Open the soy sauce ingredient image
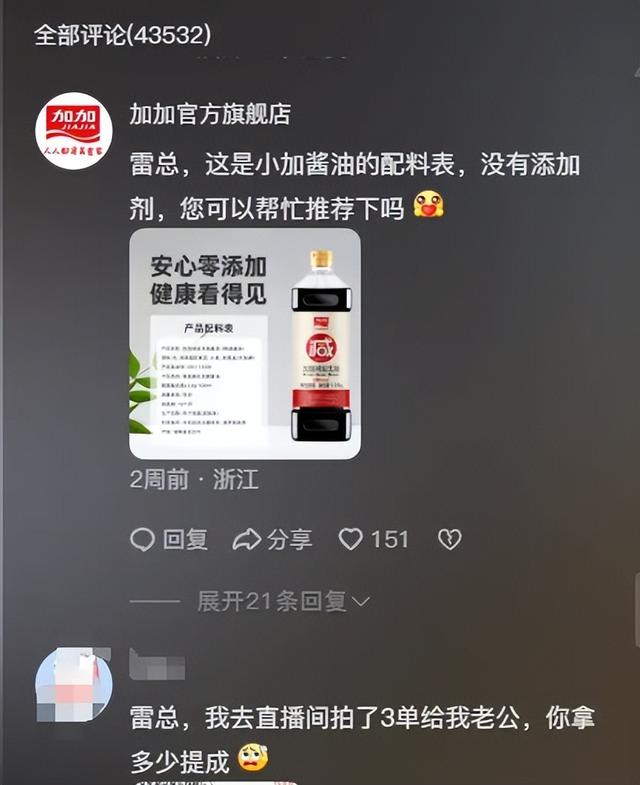Screen dimensions: 640x785 click(245, 344)
